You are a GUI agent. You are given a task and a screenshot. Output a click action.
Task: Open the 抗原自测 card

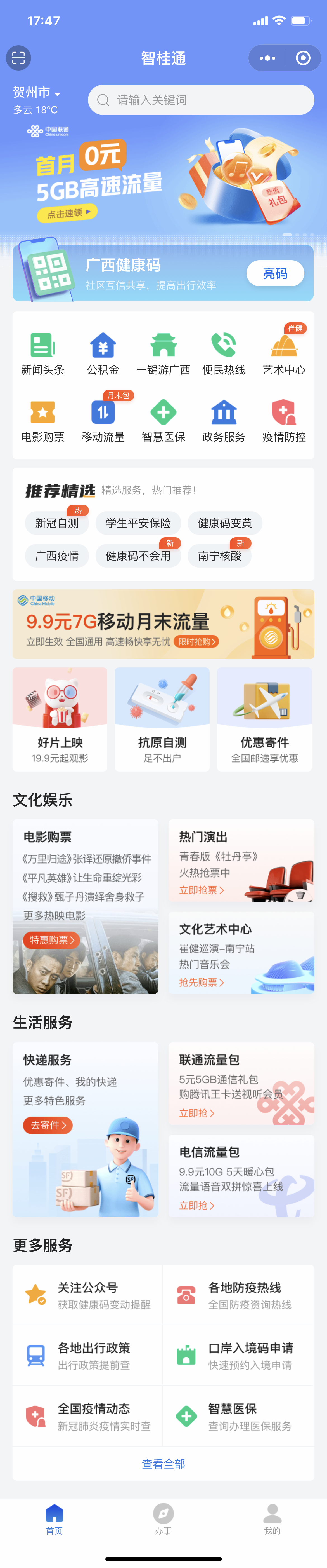click(162, 719)
